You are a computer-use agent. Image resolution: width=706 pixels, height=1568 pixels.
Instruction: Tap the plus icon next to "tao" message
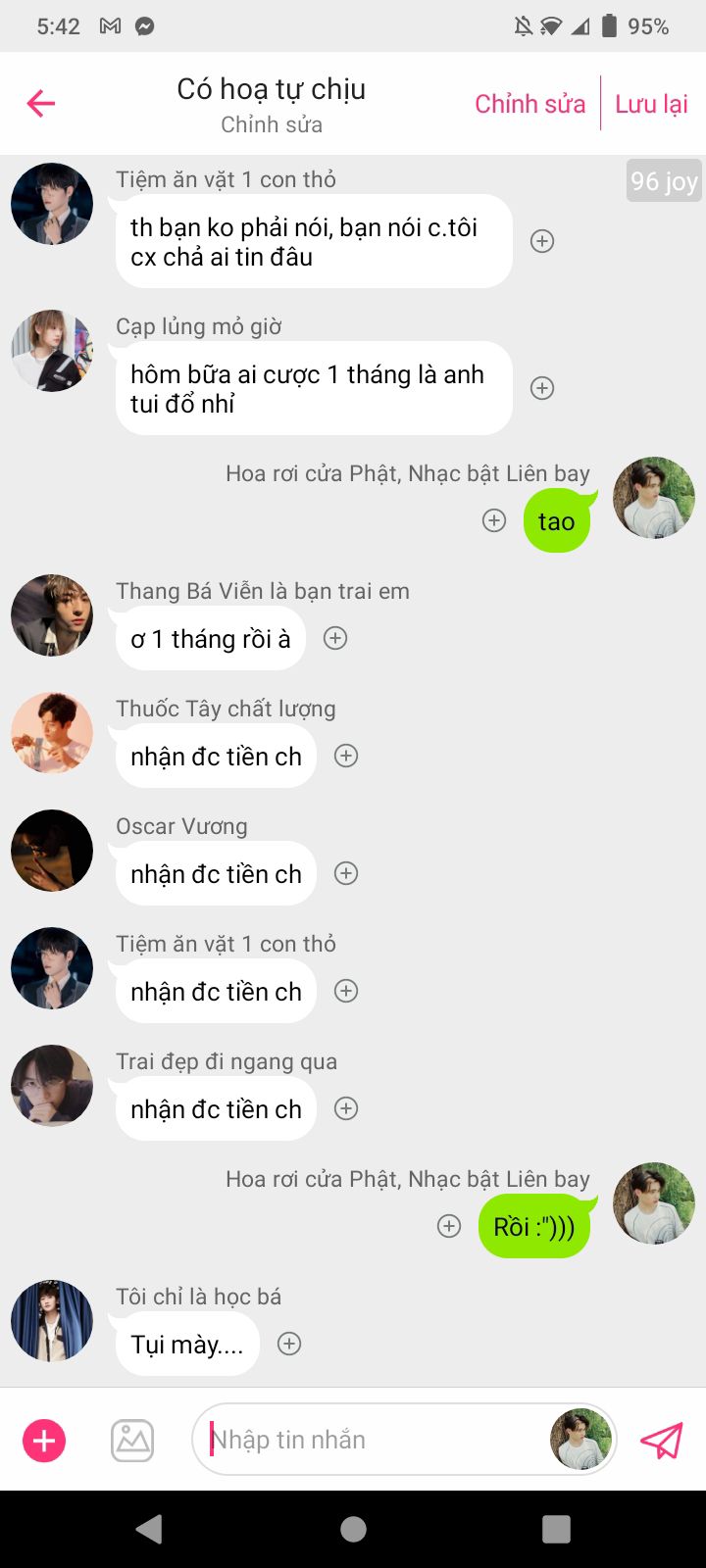(x=494, y=521)
